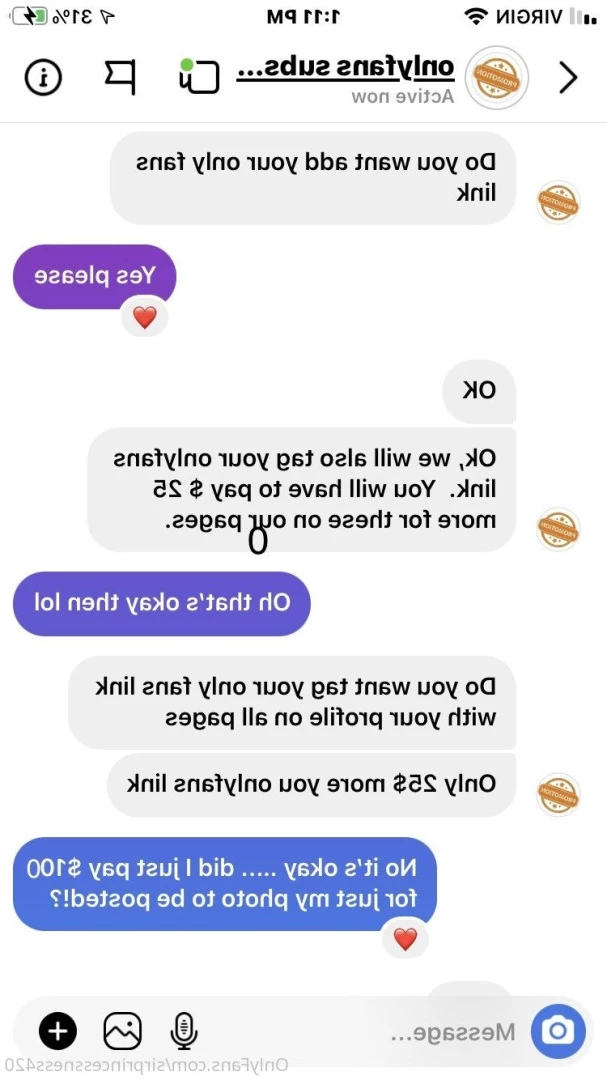The image size is (607, 1080).
Task: Start a video call
Action: 203,76
